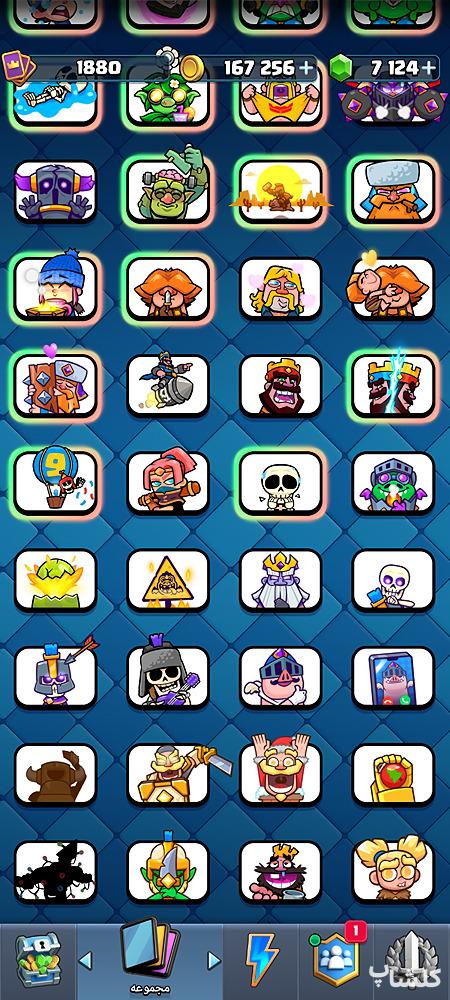Open the shop chest tab

(x=37, y=959)
